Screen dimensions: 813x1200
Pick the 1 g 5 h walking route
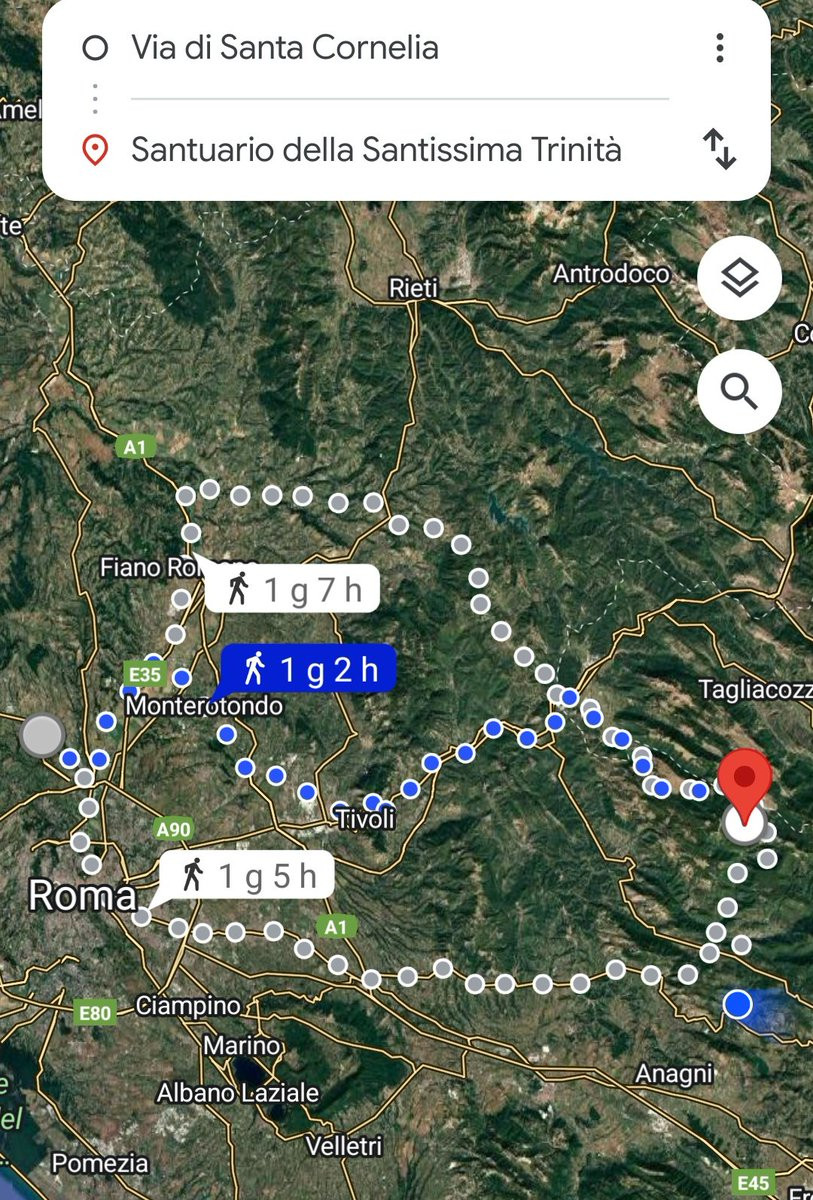[248, 877]
